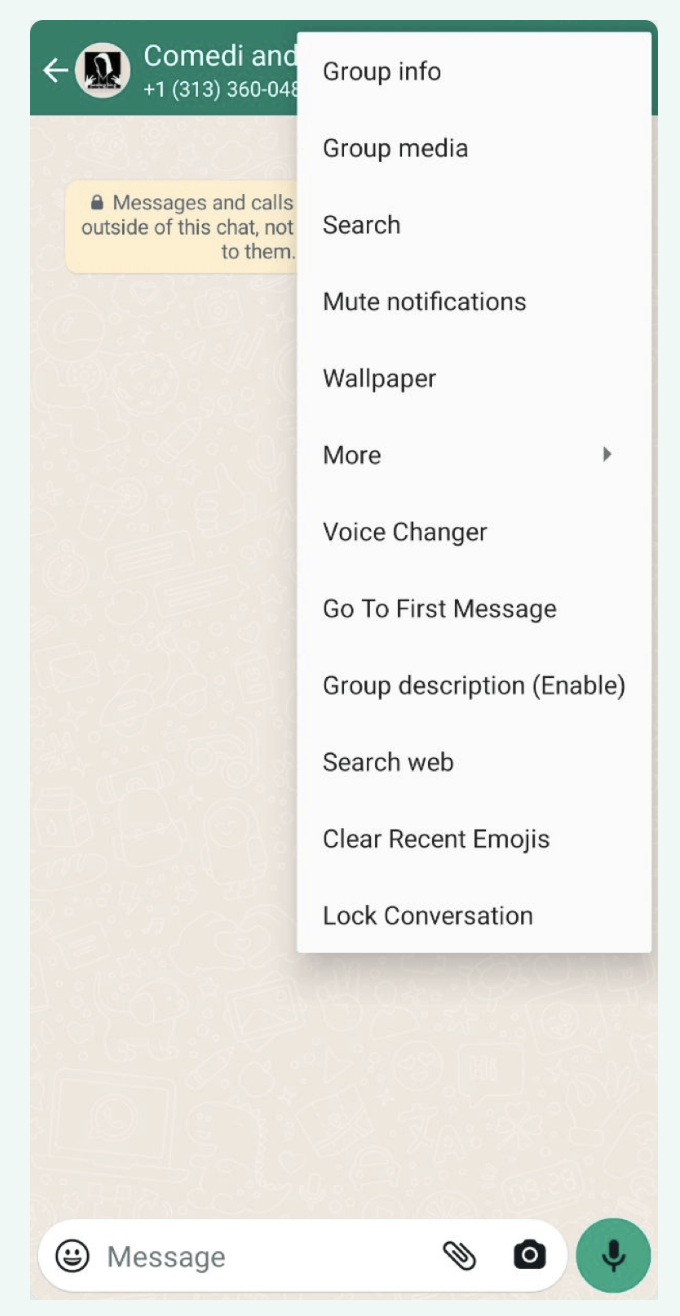Viewport: 680px width, 1316px height.
Task: Tap the microphone voice message button
Action: click(613, 1256)
